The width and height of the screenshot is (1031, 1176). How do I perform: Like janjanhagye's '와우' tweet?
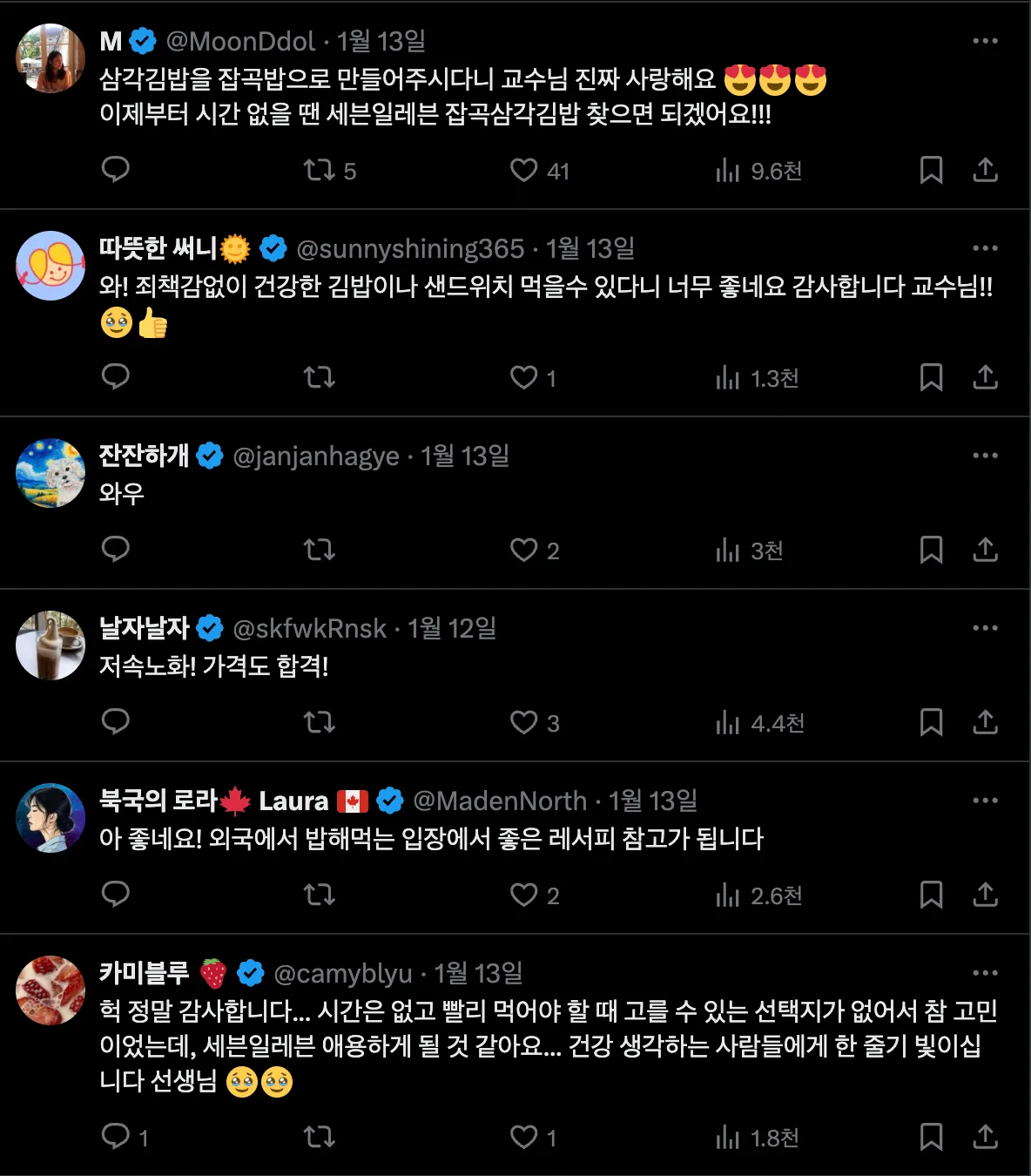click(x=523, y=550)
